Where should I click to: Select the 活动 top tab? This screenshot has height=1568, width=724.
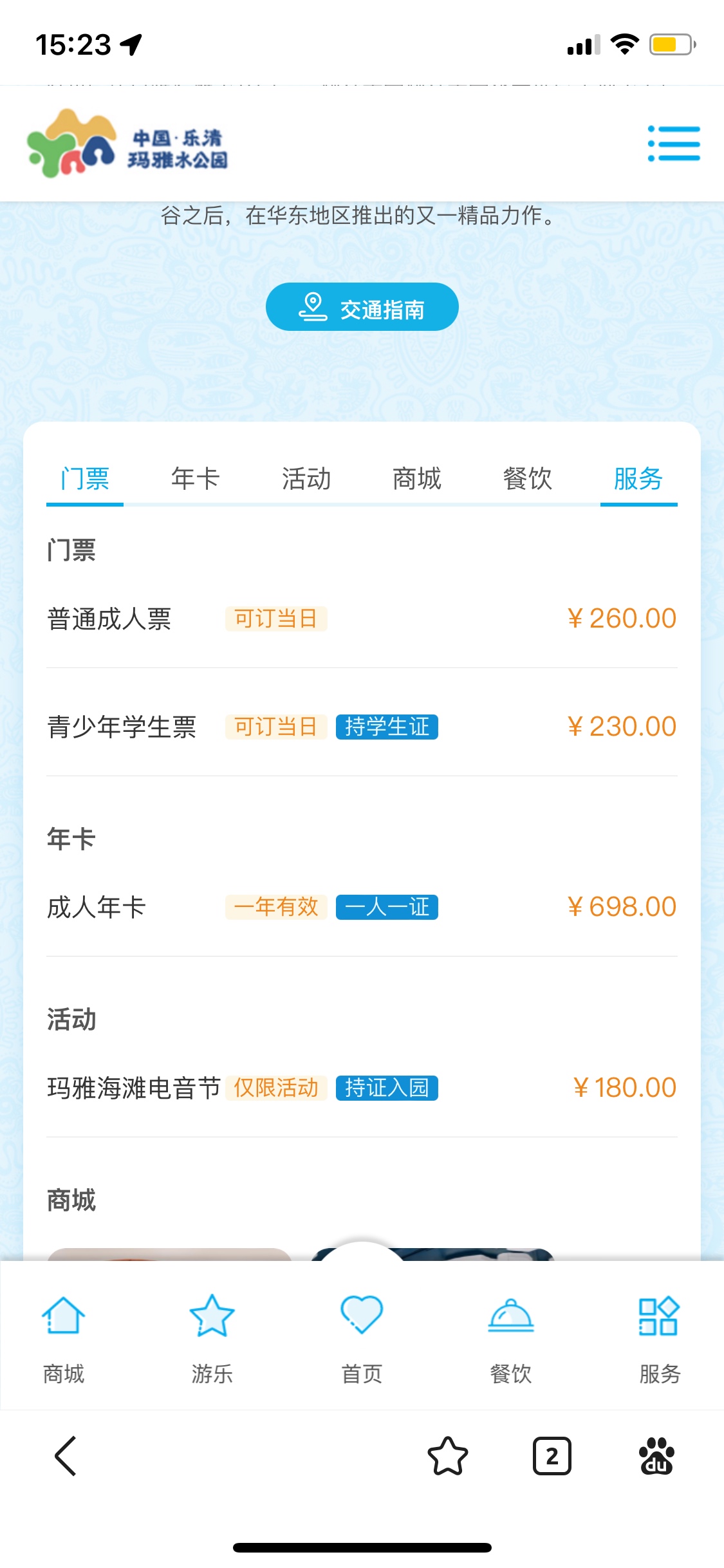pos(306,480)
